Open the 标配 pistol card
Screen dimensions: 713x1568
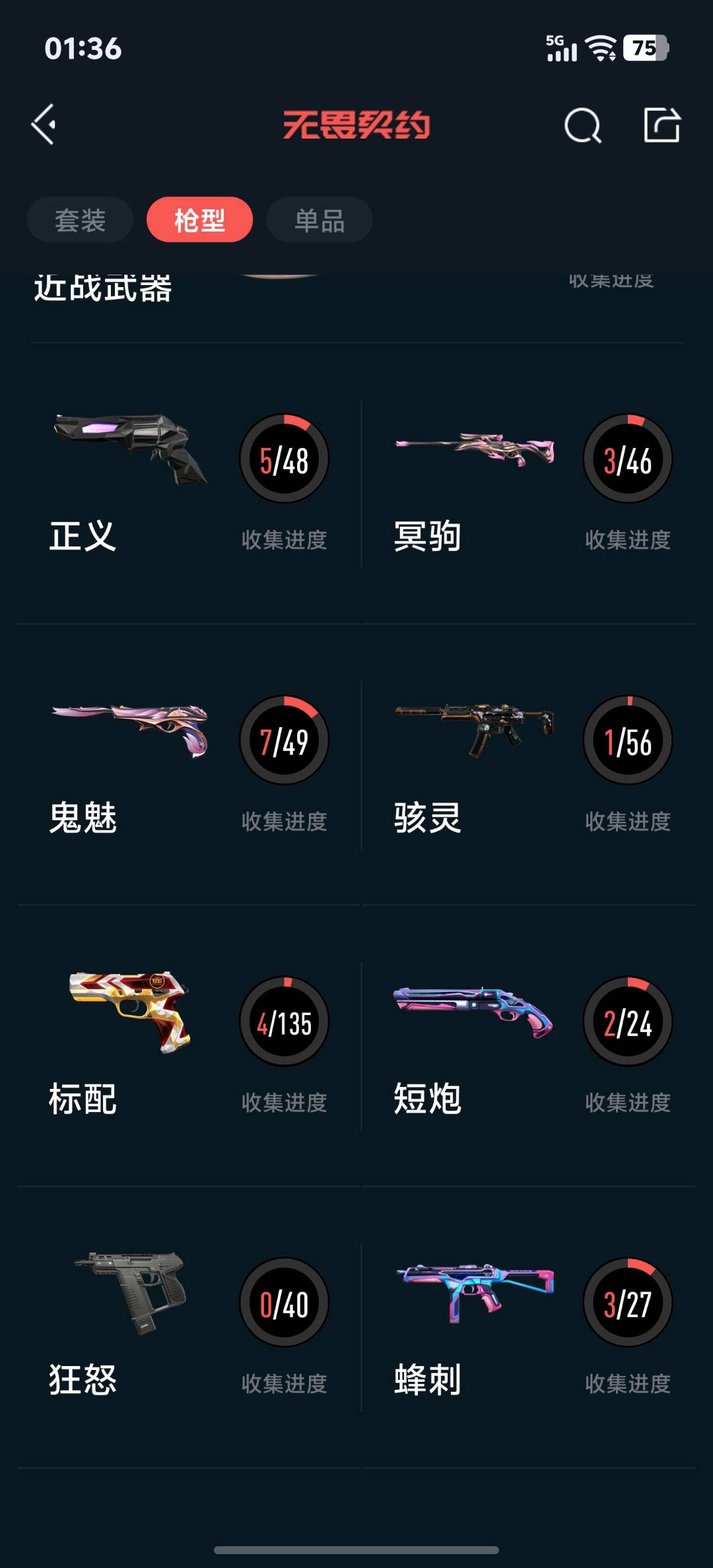[189, 1047]
